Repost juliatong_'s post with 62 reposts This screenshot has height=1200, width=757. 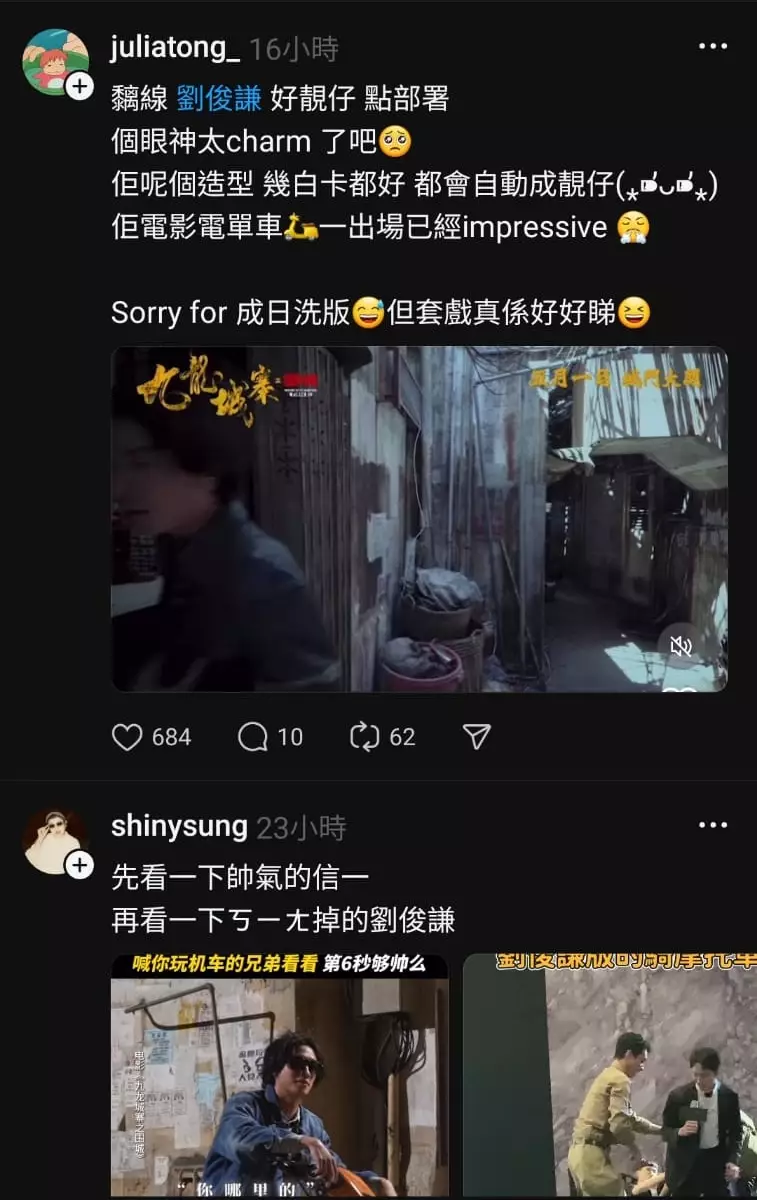(364, 737)
